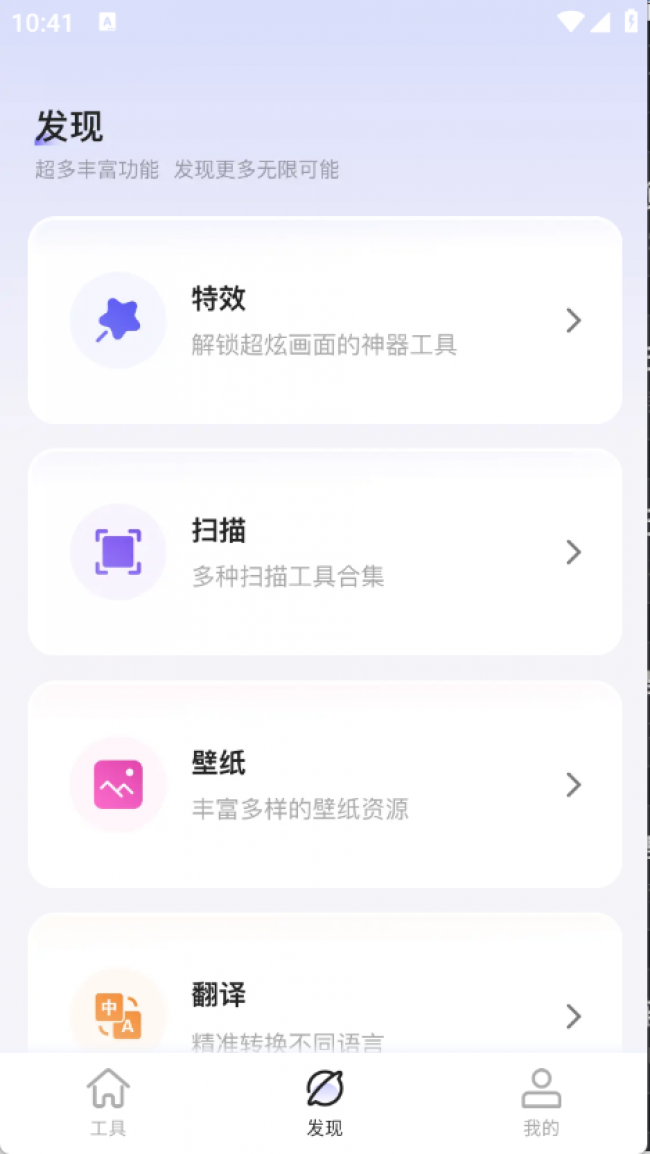The height and width of the screenshot is (1154, 650).
Task: Select the 发现 tab
Action: click(x=325, y=1102)
